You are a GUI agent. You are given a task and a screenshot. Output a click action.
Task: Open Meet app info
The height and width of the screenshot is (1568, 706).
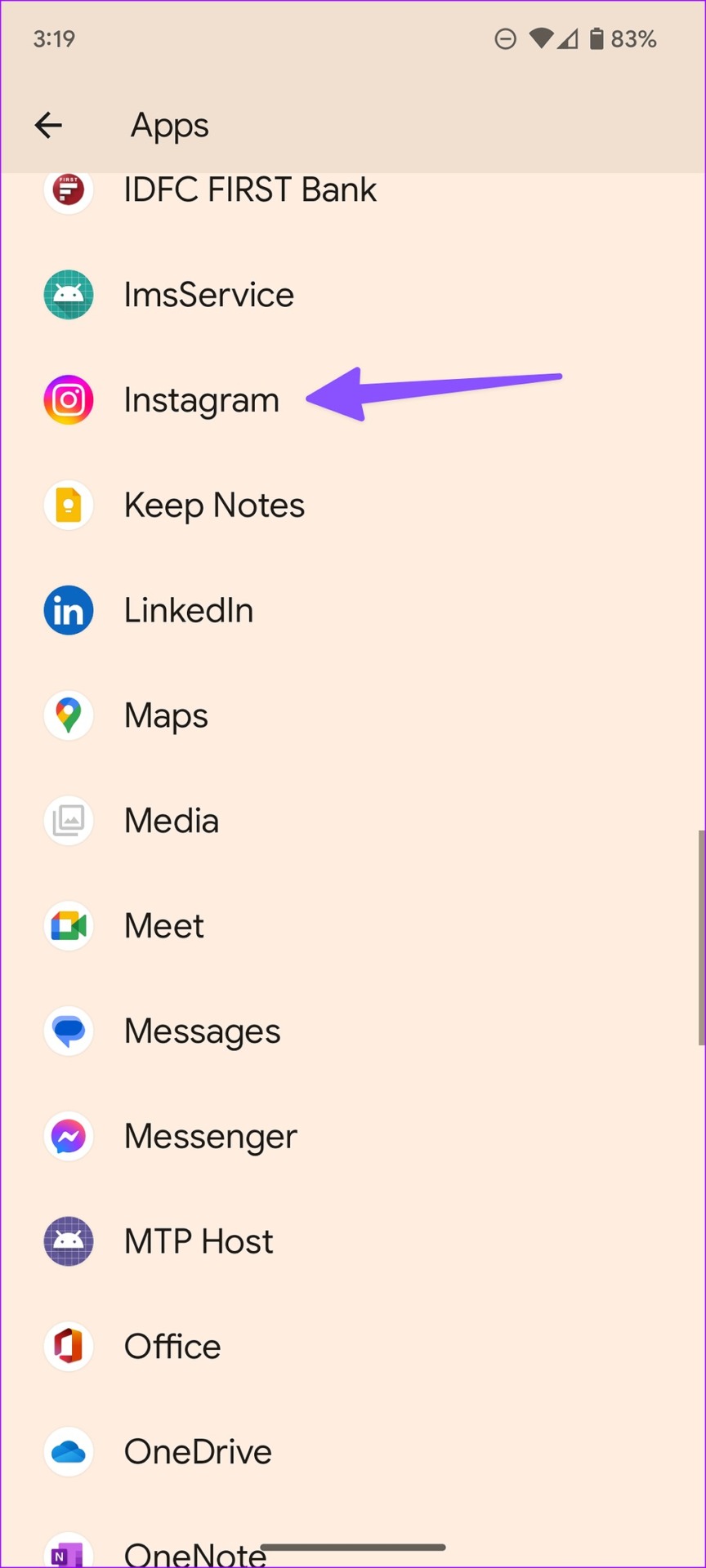(353, 926)
